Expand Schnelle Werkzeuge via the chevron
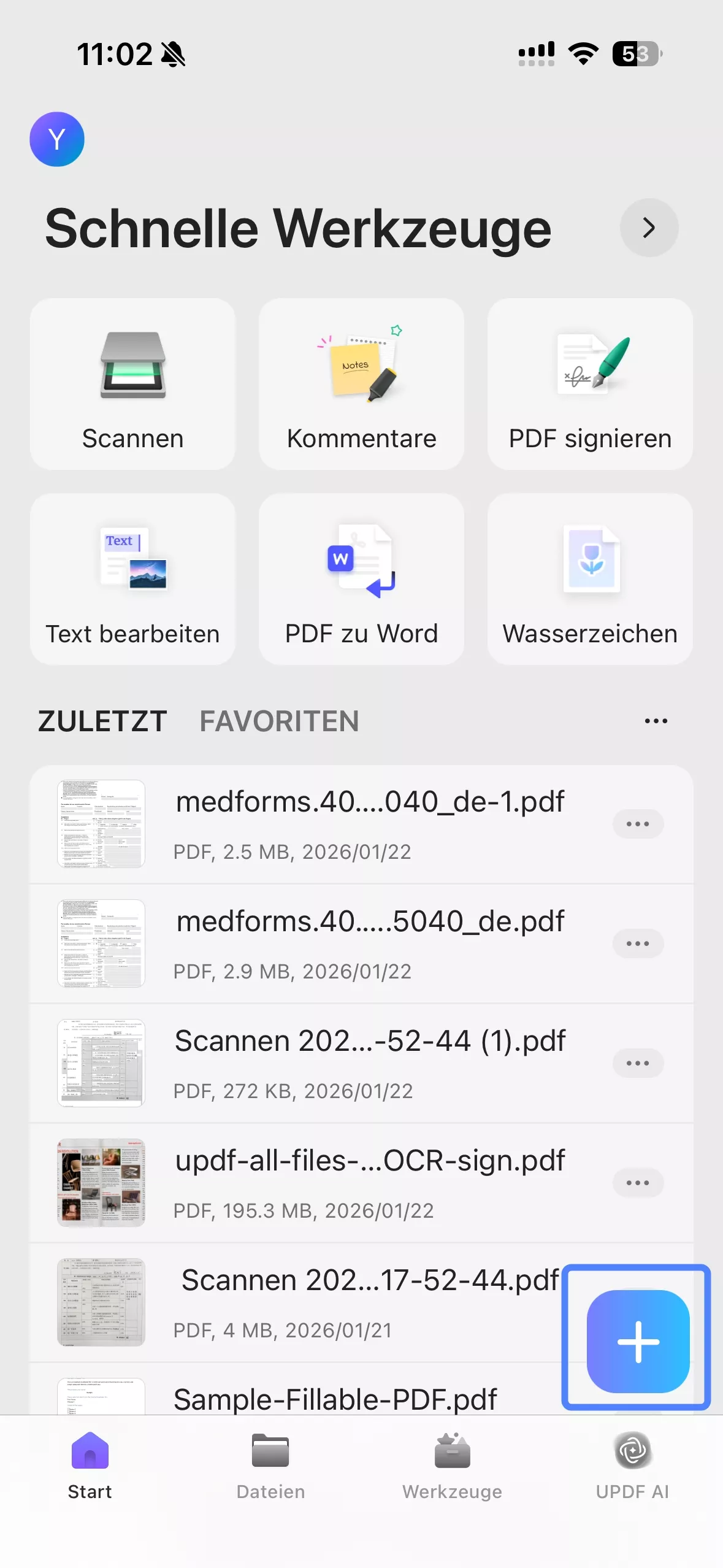Screen dimensions: 723x1568 tap(649, 228)
